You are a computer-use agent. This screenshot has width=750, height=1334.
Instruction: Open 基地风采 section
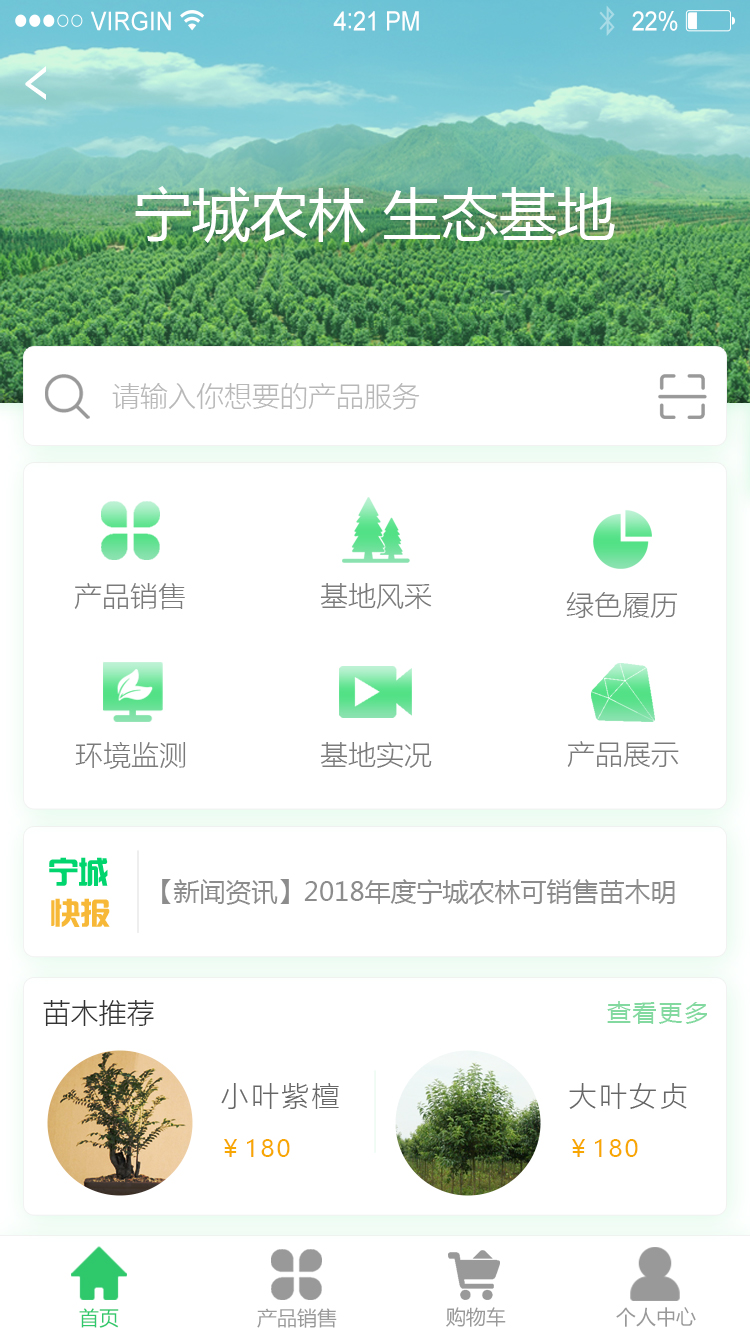point(376,555)
